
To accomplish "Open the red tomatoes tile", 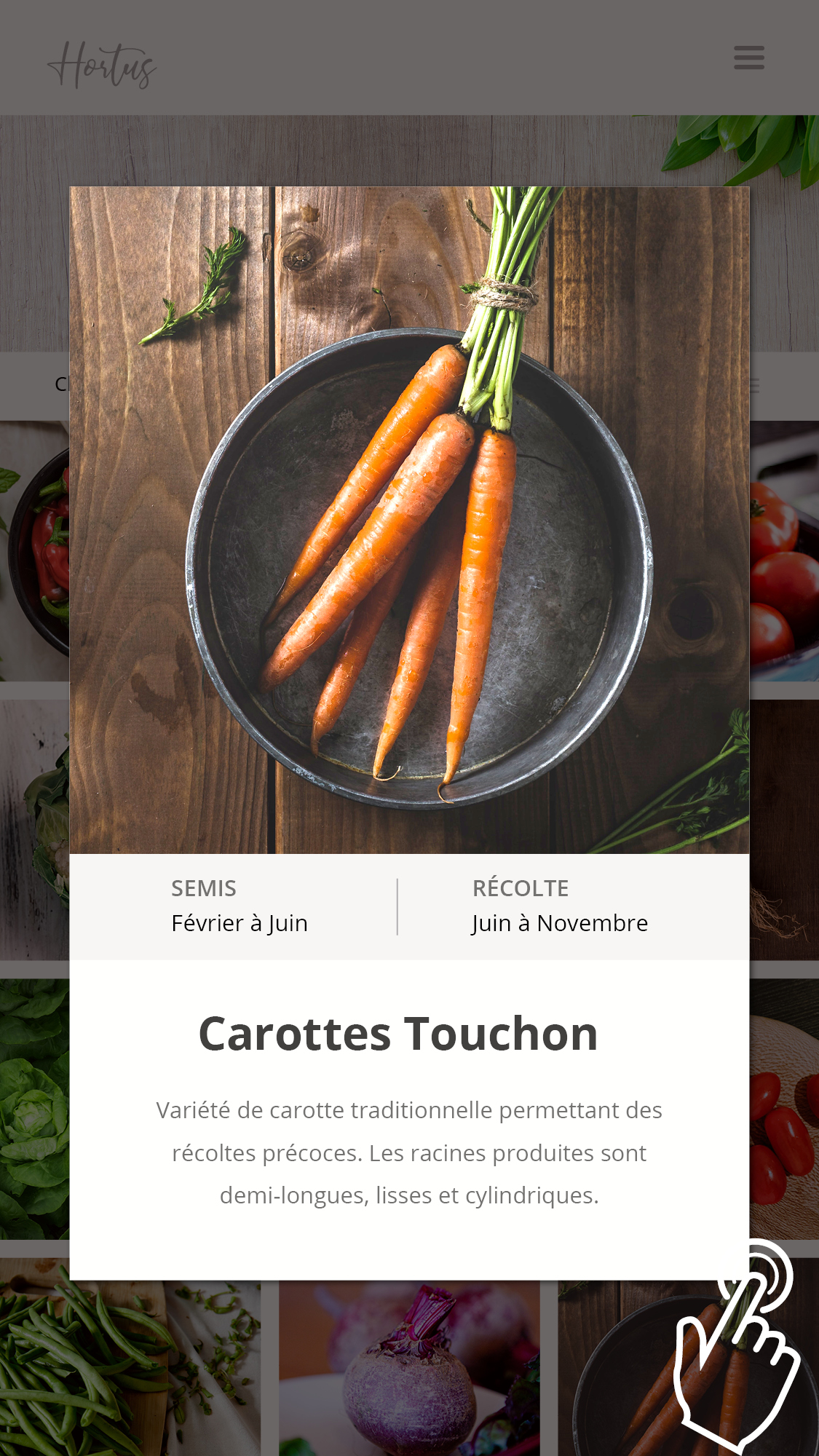I will tap(785, 553).
